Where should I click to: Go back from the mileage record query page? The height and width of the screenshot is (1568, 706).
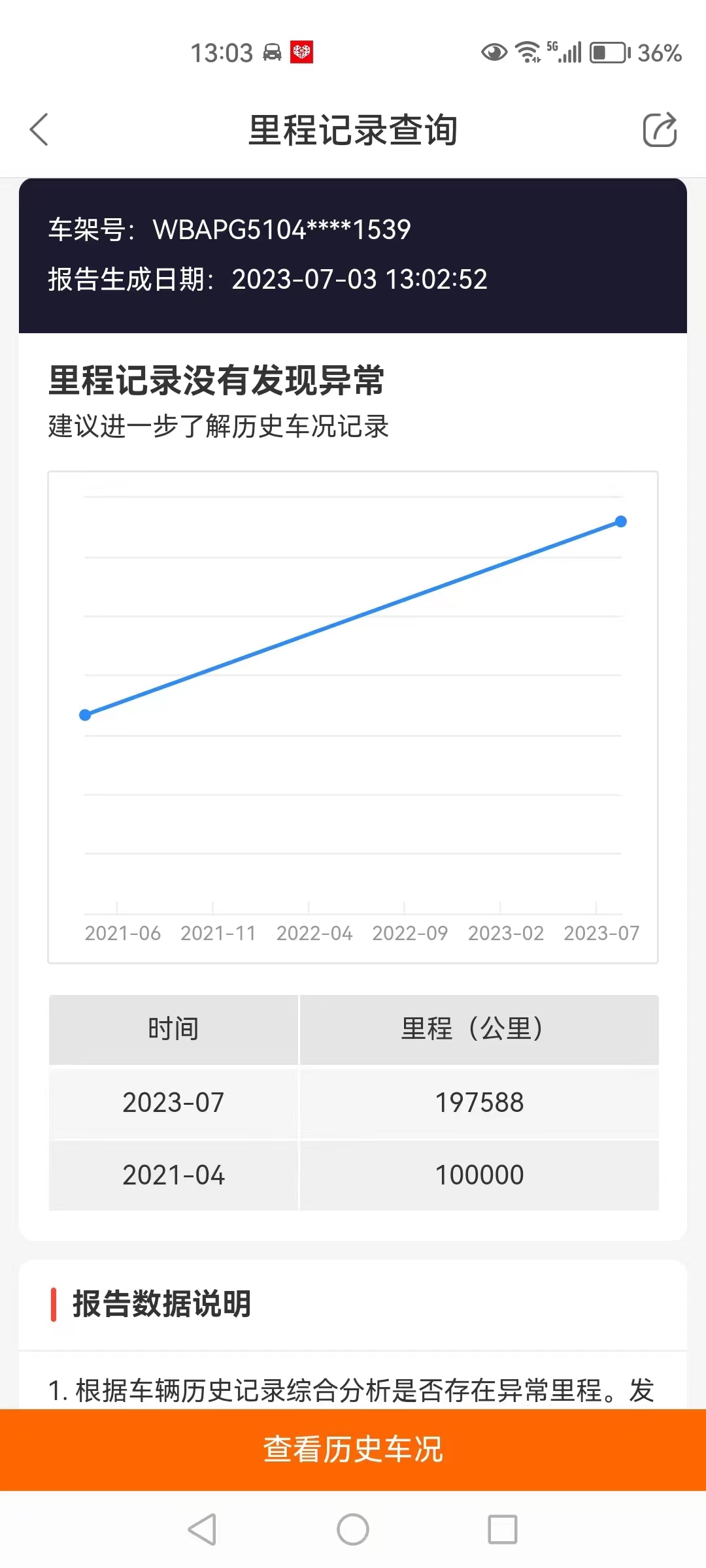pos(39,129)
